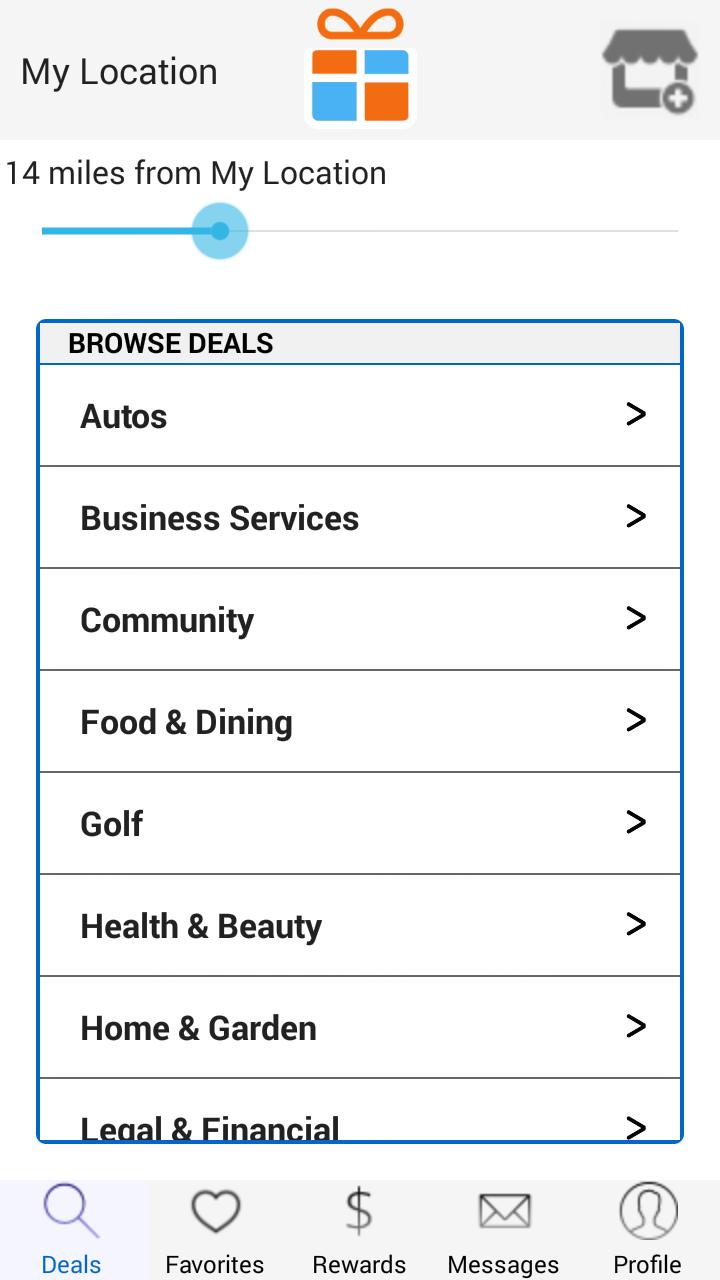View the Profile tab
The height and width of the screenshot is (1280, 720).
pyautogui.click(x=647, y=1230)
